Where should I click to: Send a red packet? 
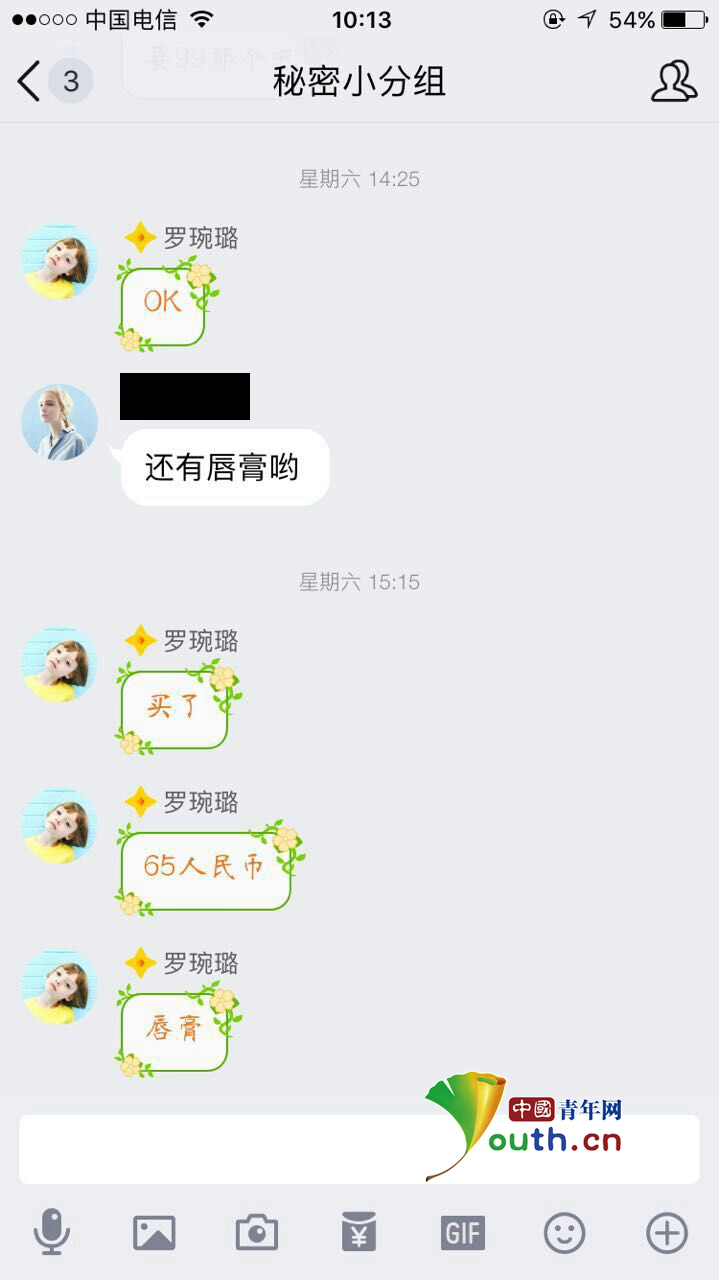point(359,1232)
